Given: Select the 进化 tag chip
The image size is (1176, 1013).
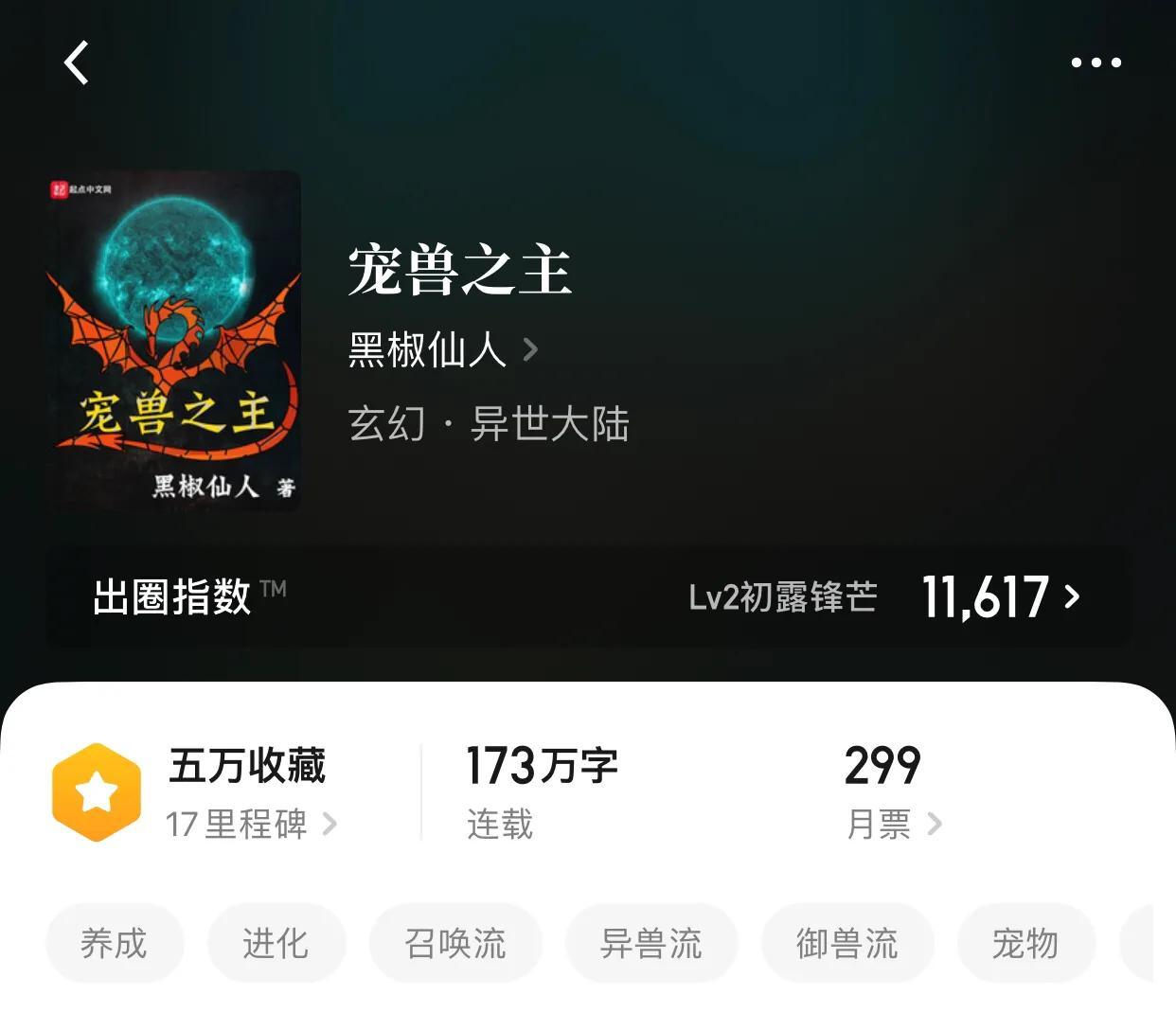Looking at the screenshot, I should tap(276, 943).
